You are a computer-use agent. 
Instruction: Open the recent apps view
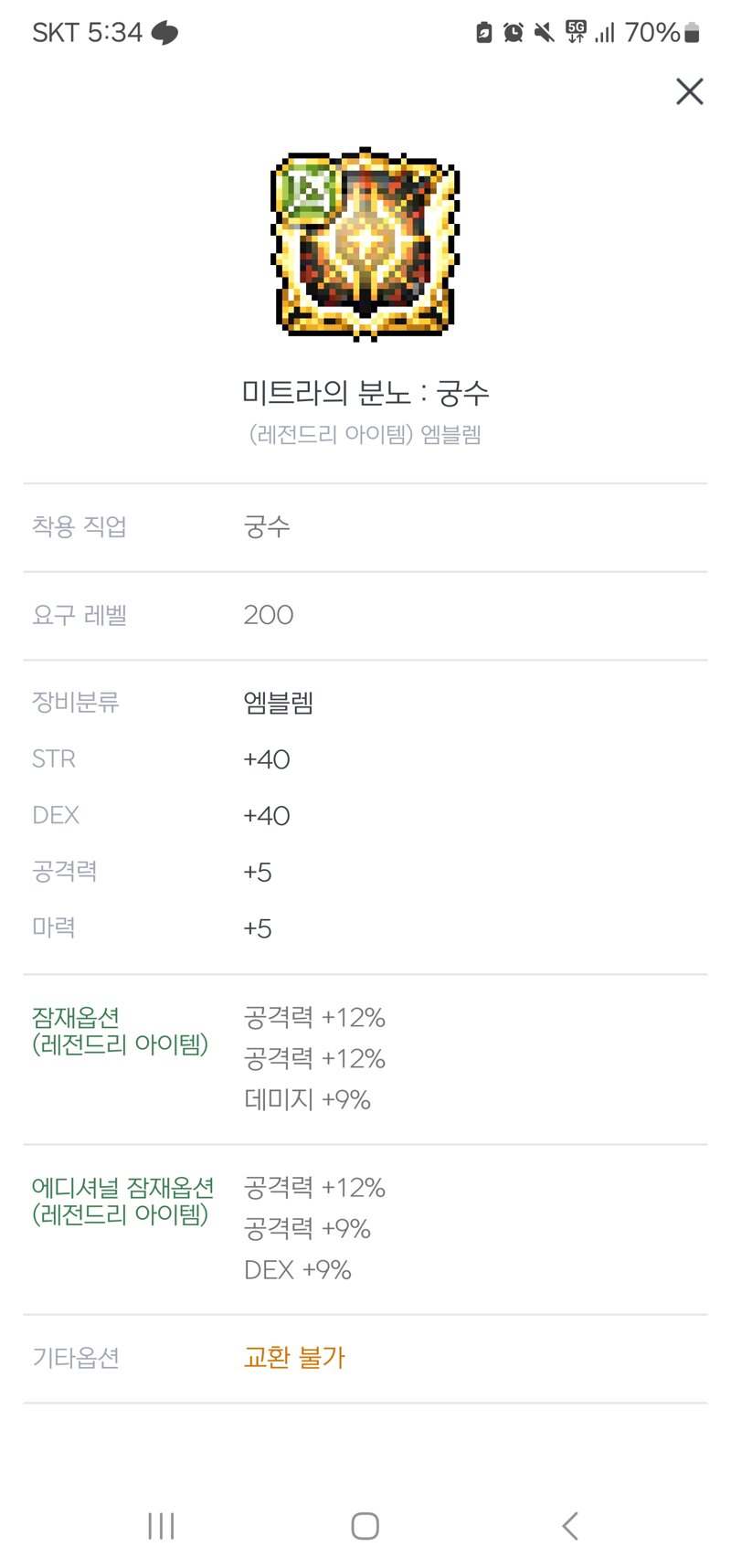(162, 1525)
